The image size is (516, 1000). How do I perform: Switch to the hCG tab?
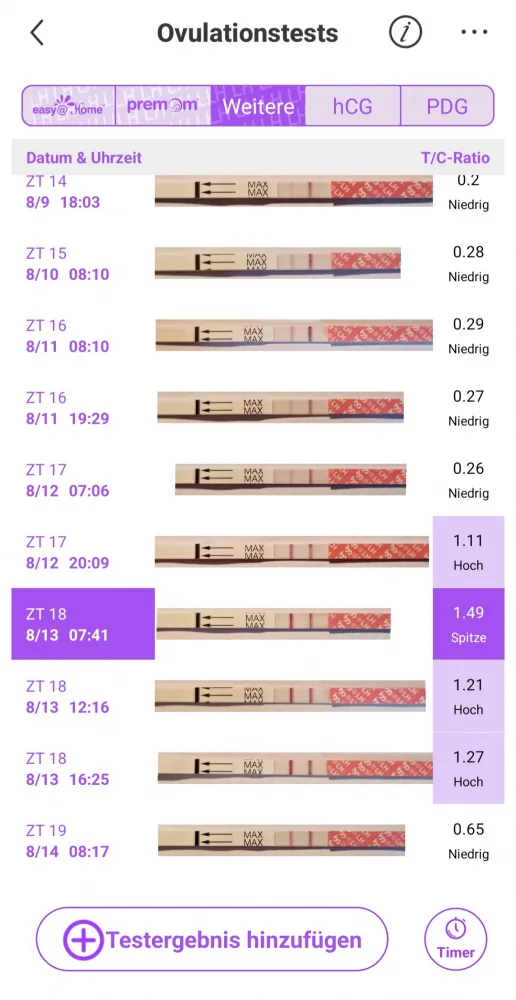click(353, 106)
